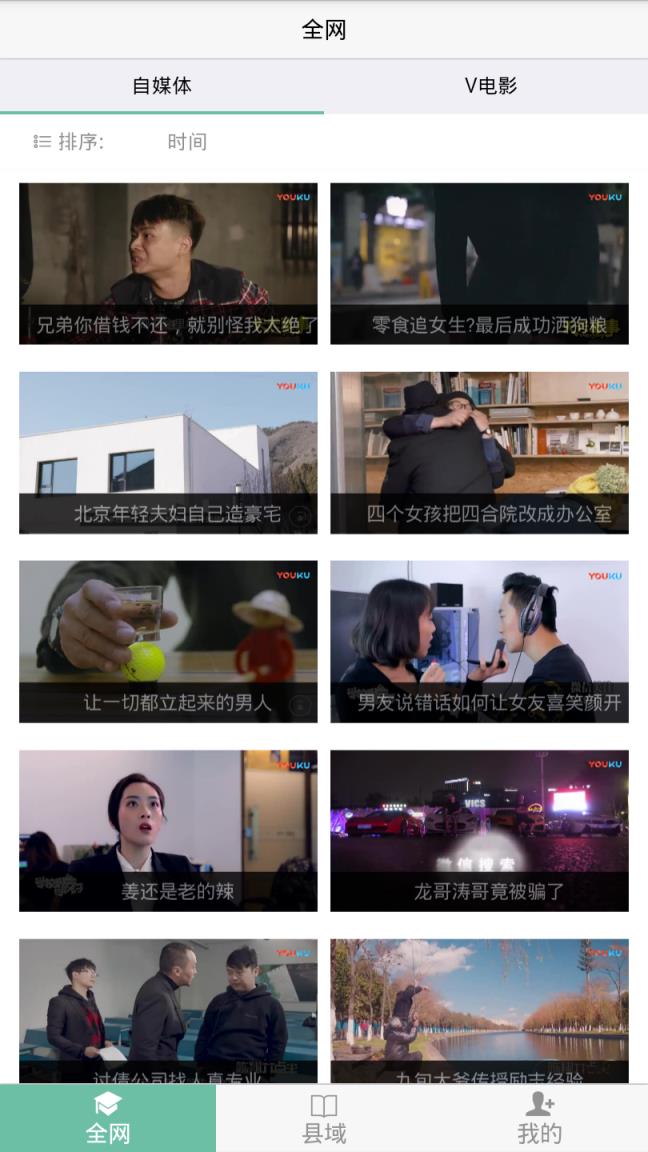Image resolution: width=648 pixels, height=1152 pixels.
Task: Play the 零食追女生?最后成功洒狗粮 video
Action: [479, 263]
